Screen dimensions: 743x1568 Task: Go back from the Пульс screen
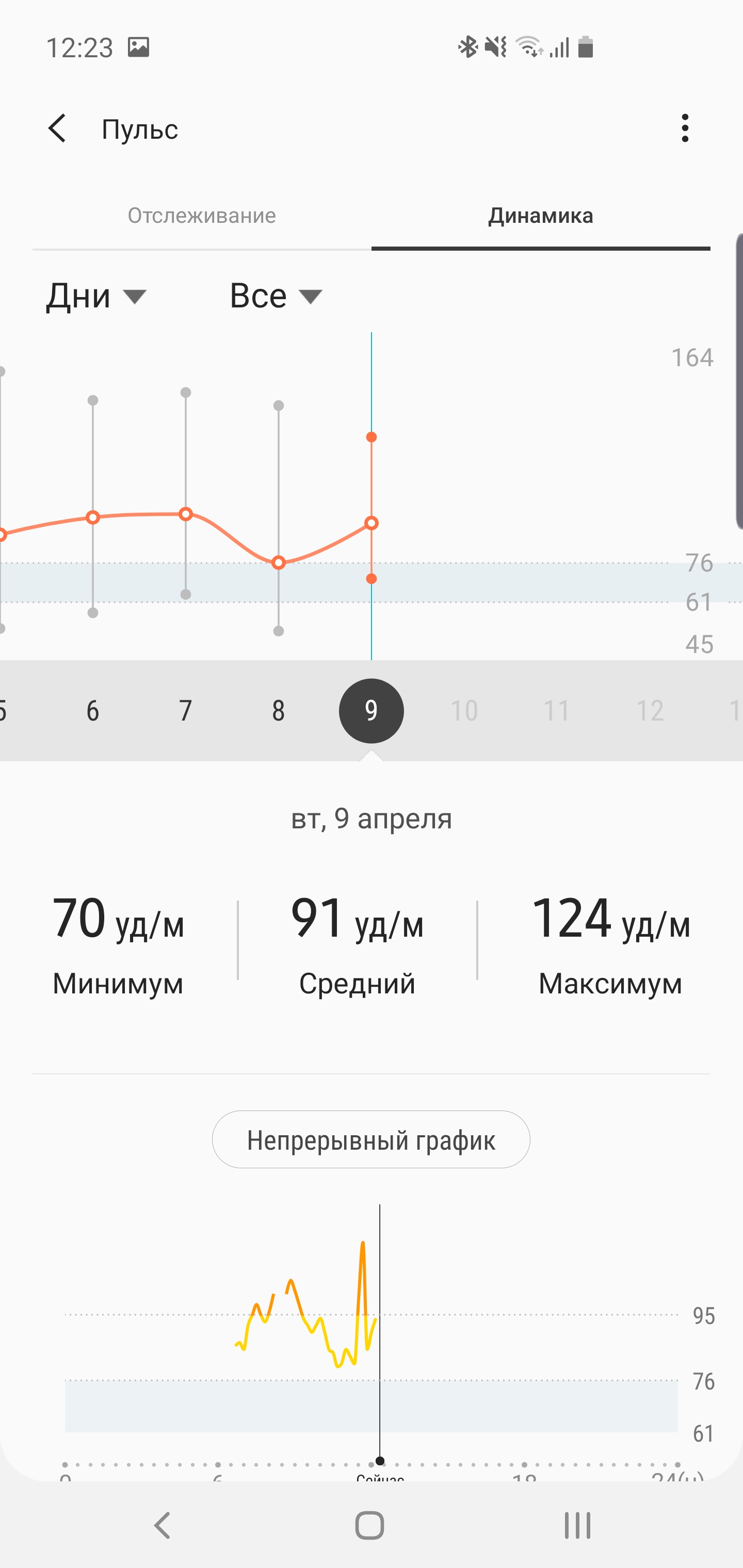57,128
